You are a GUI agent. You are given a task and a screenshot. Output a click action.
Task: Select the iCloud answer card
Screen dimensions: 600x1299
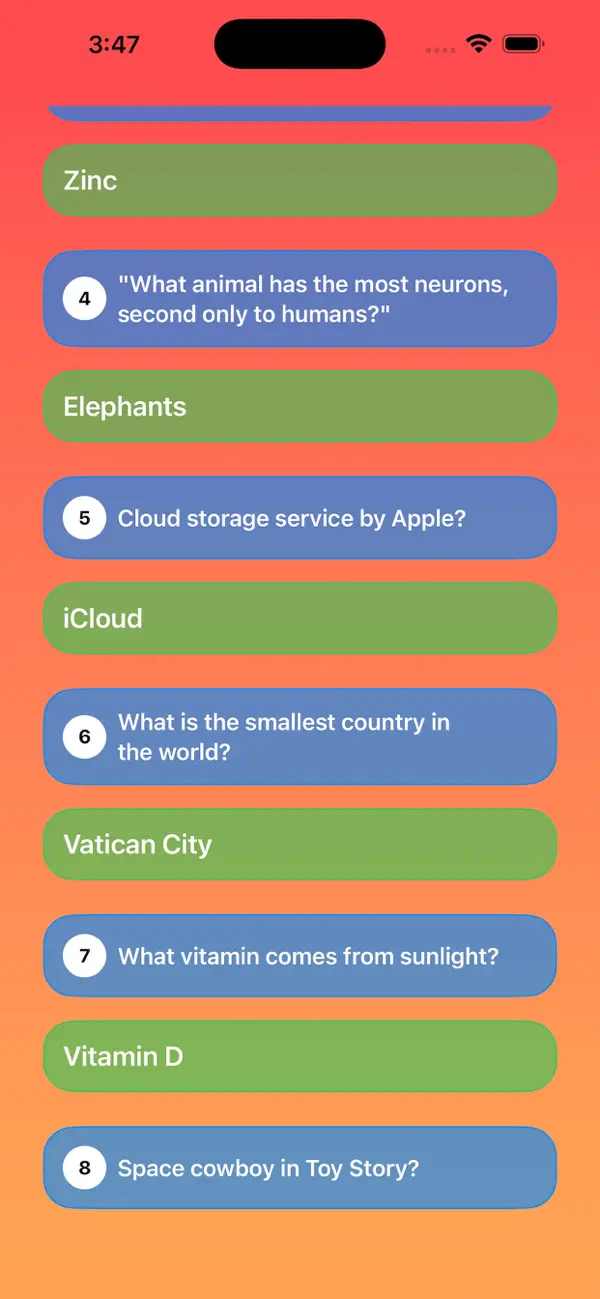[300, 618]
